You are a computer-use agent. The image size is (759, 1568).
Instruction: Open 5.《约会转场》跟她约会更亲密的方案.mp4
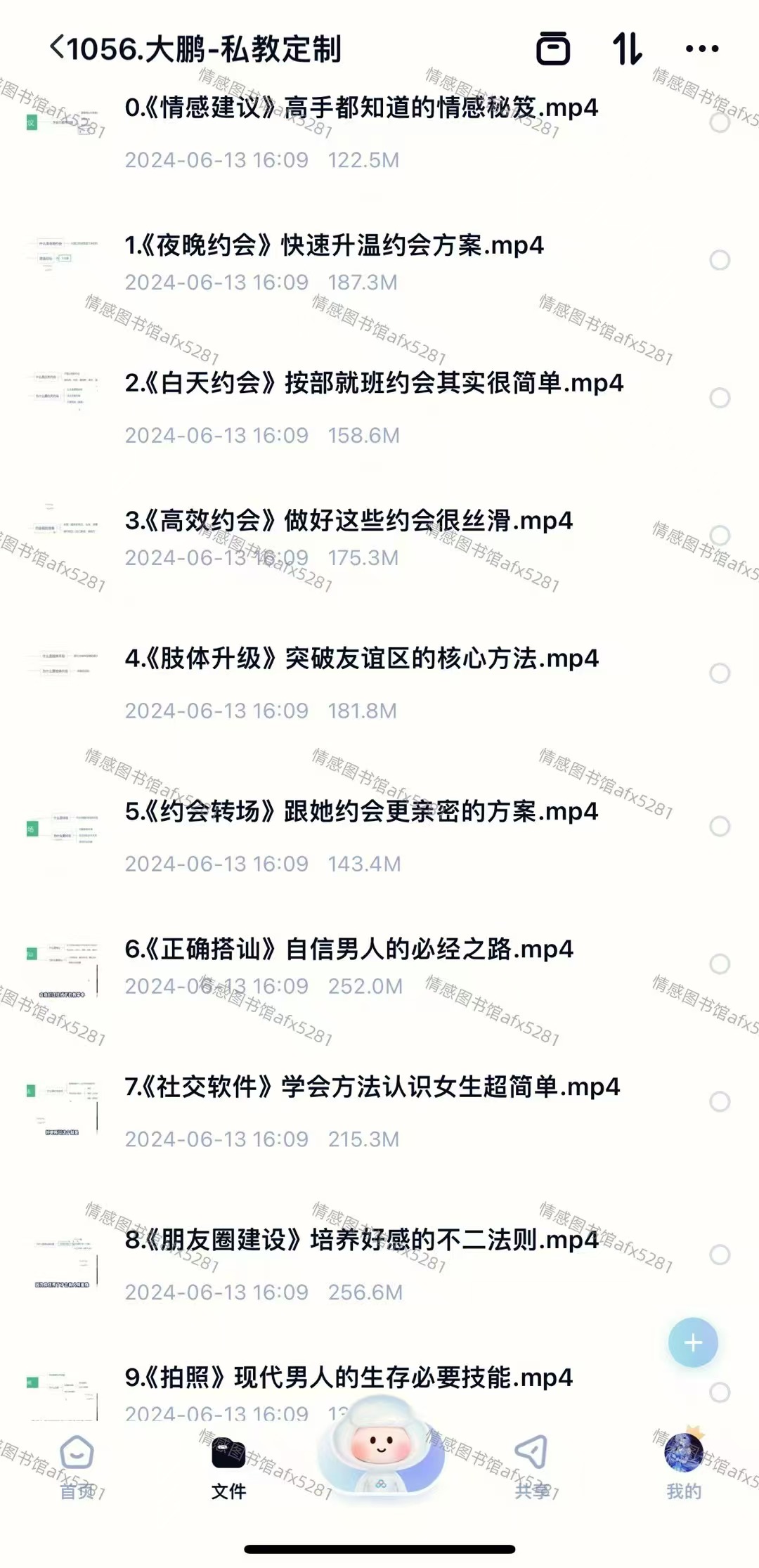[x=361, y=812]
